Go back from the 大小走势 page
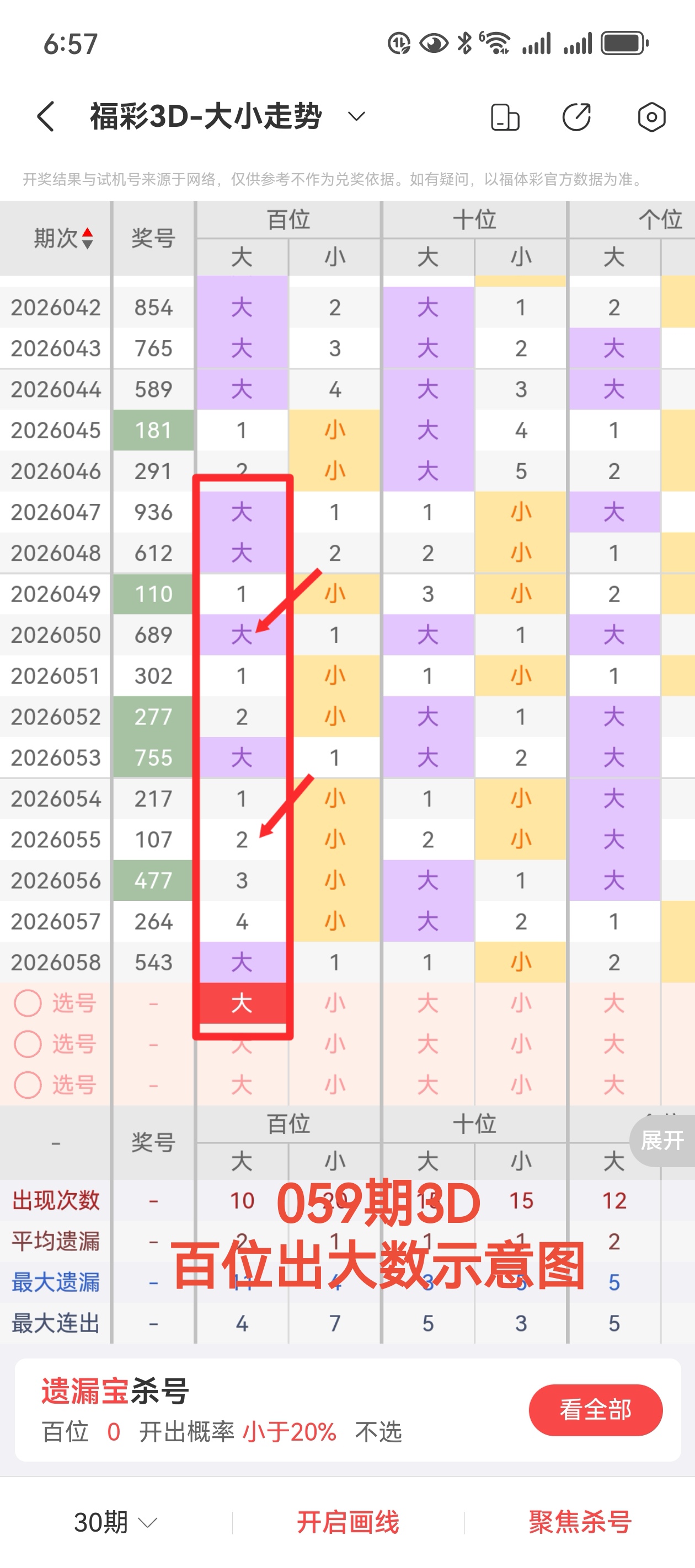 [46, 116]
